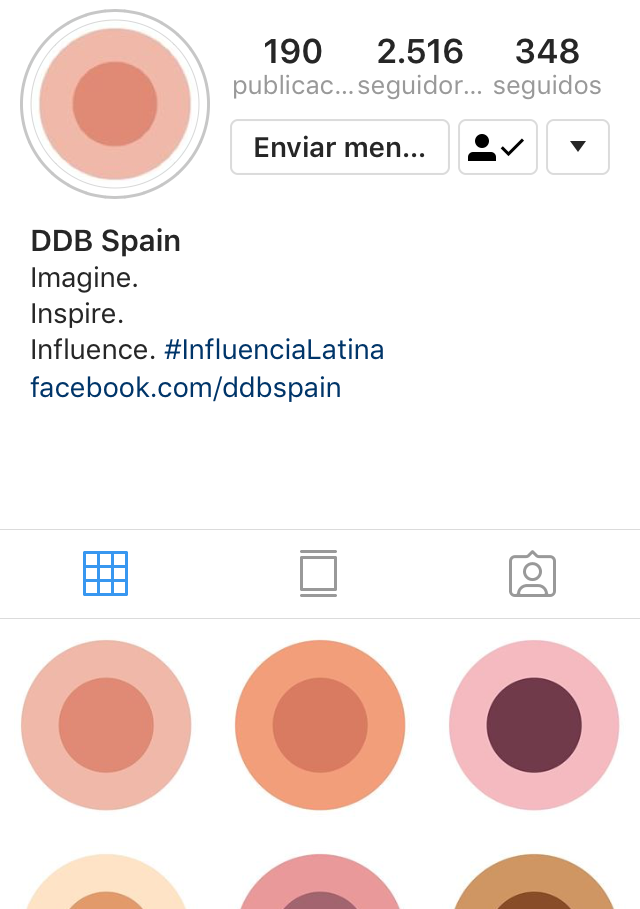Screen dimensions: 640x909
Task: Open the tan and brown circle post
Action: click(534, 885)
